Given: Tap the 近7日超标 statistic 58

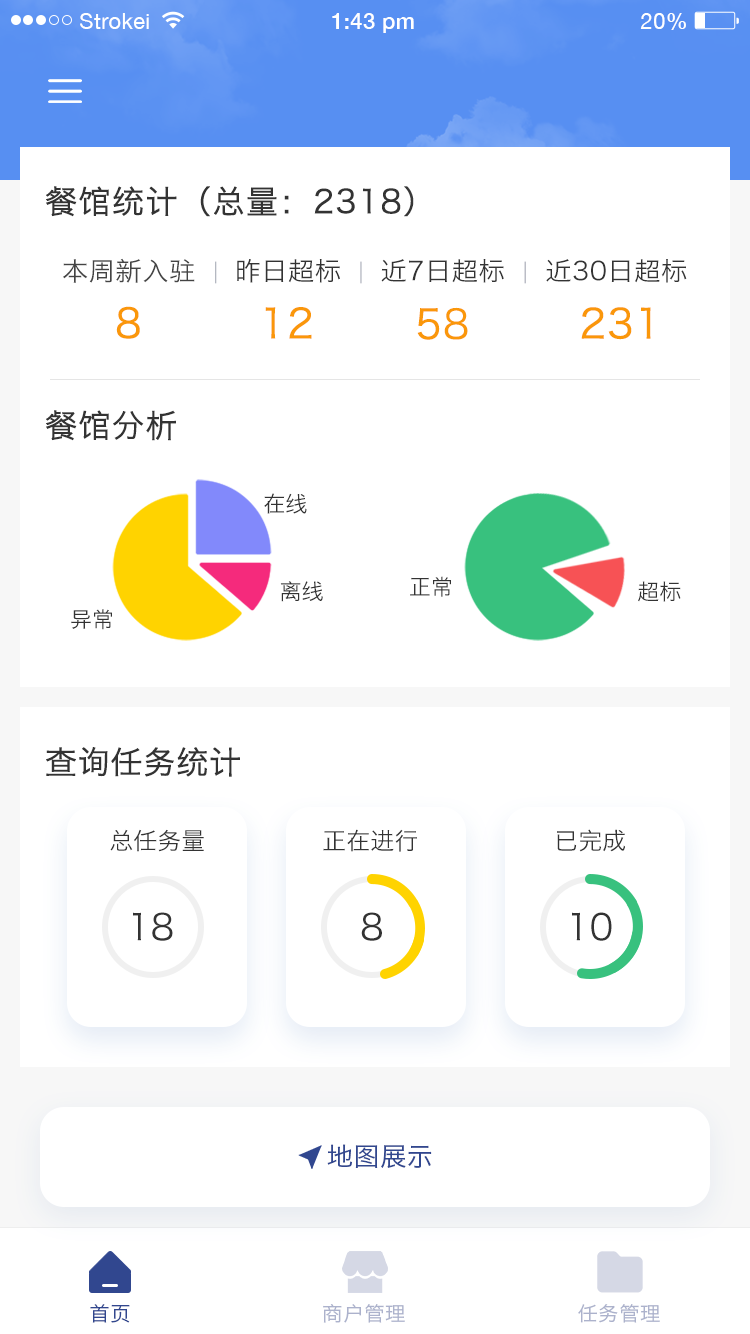Looking at the screenshot, I should [443, 323].
